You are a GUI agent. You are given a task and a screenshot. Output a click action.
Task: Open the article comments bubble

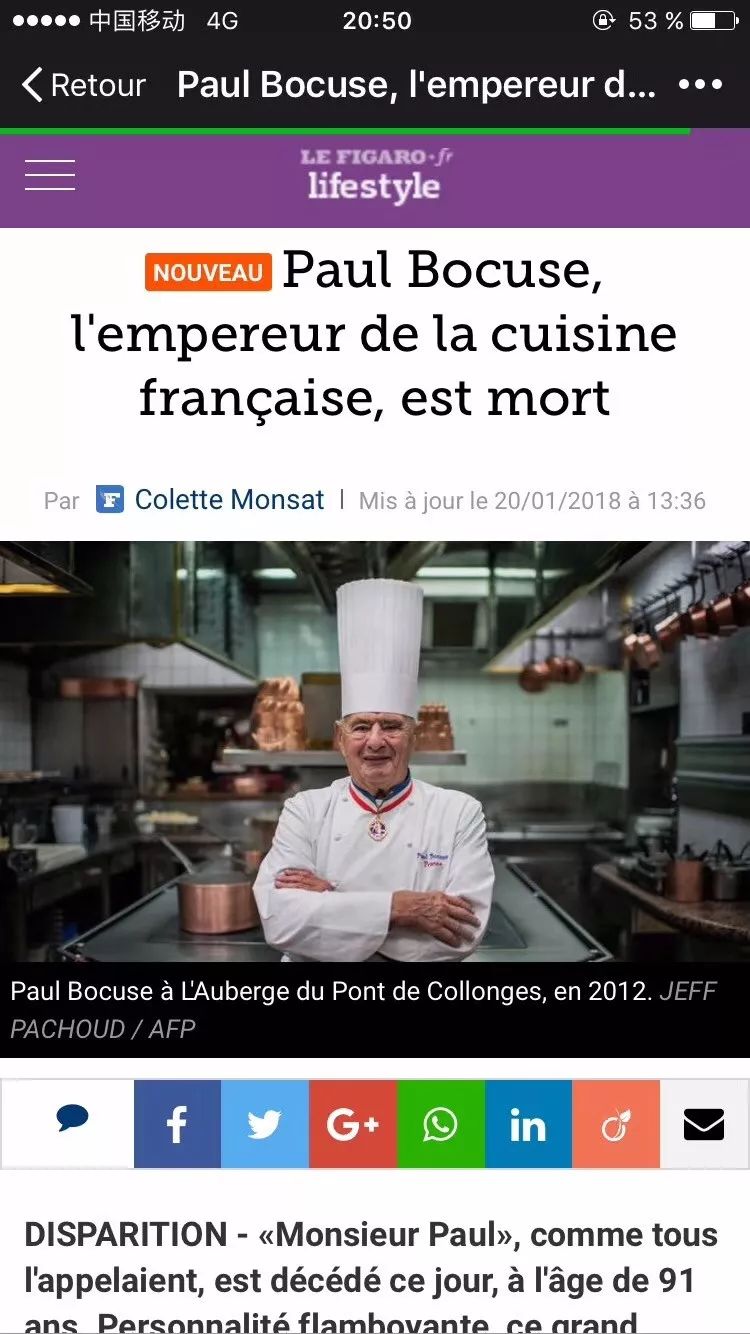click(x=72, y=1123)
